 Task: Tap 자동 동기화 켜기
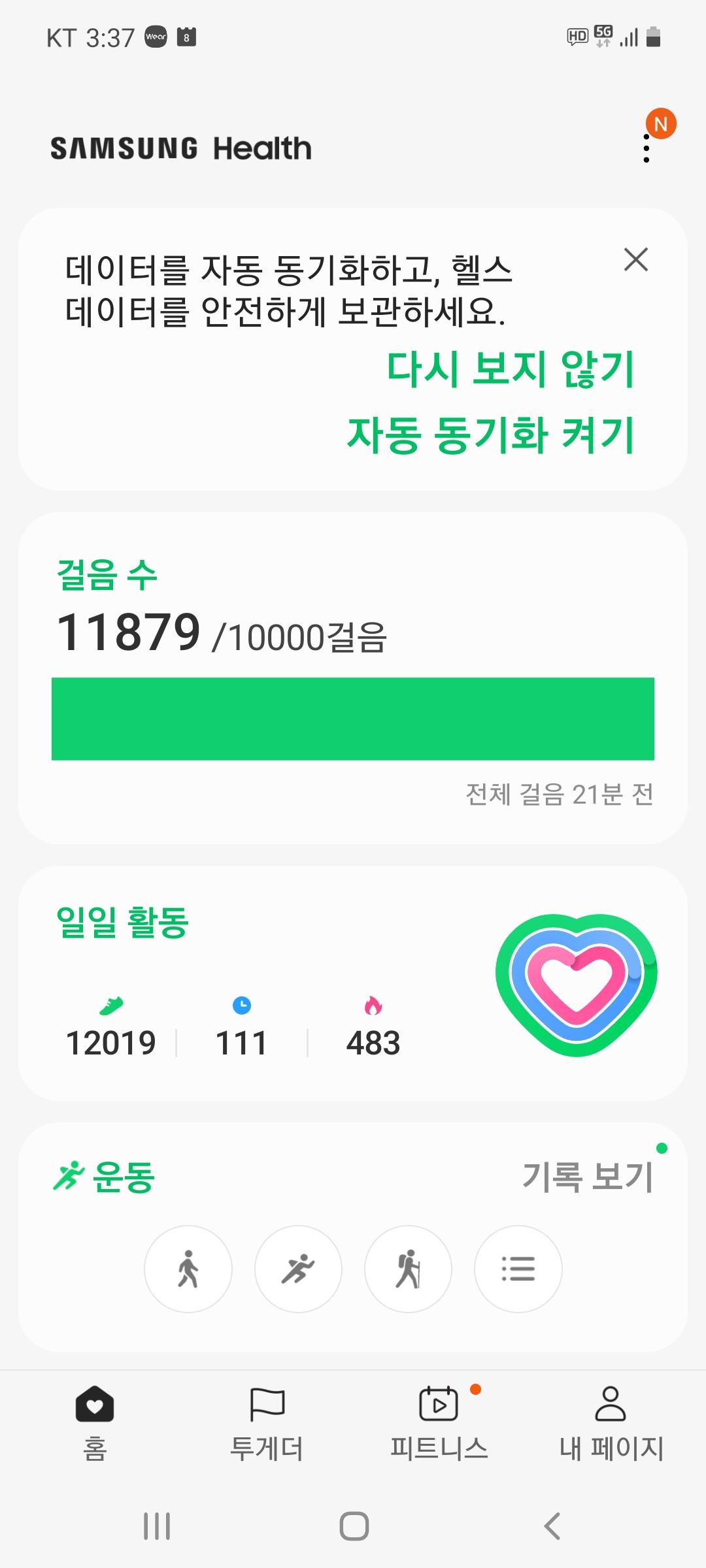pyautogui.click(x=490, y=435)
